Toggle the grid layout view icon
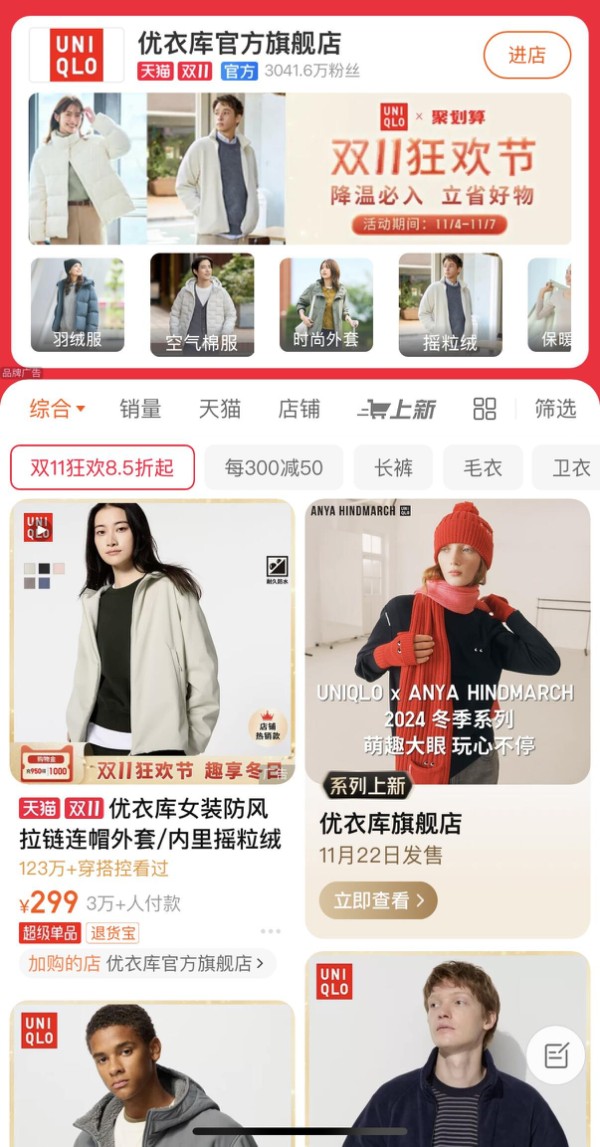600x1147 pixels. (x=485, y=408)
